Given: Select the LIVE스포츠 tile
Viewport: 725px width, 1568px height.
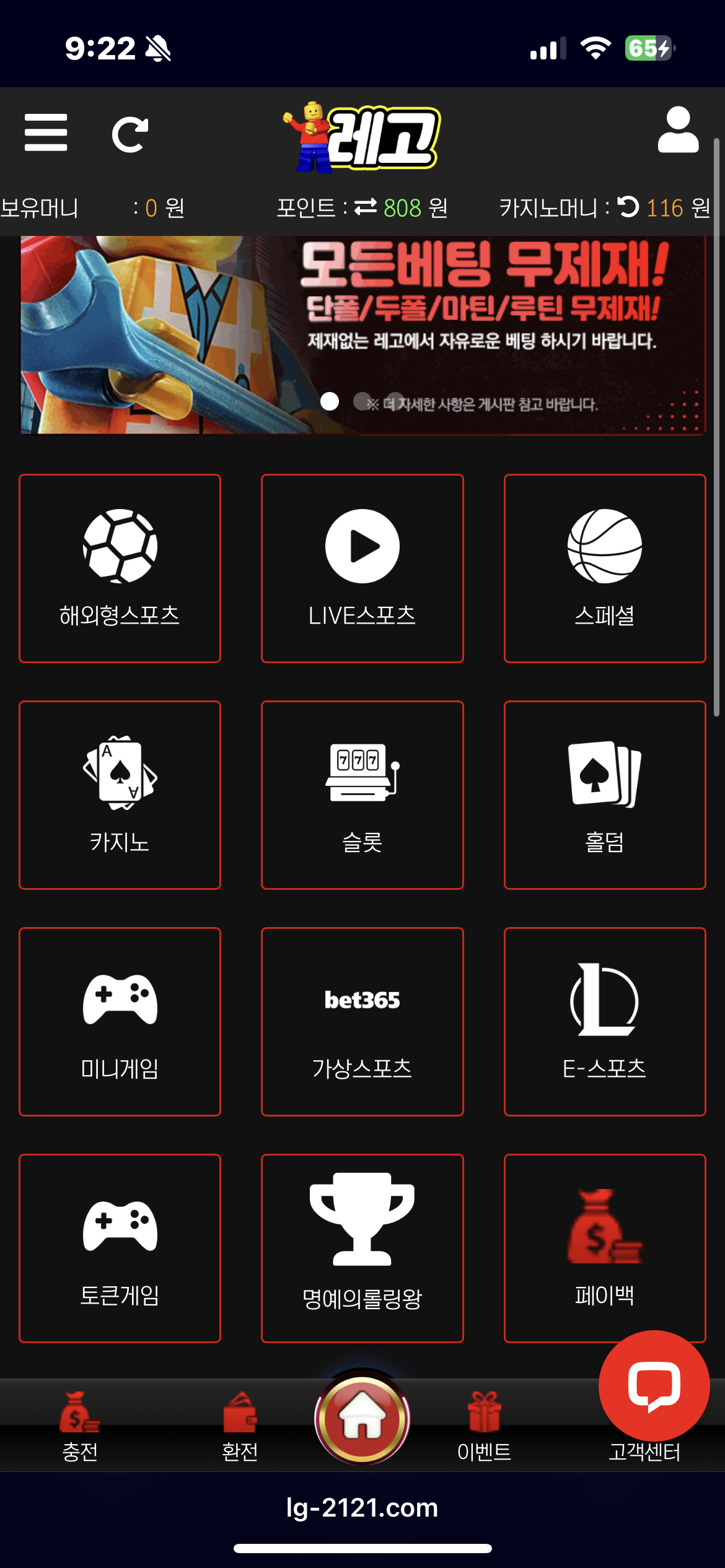Looking at the screenshot, I should click(x=362, y=568).
